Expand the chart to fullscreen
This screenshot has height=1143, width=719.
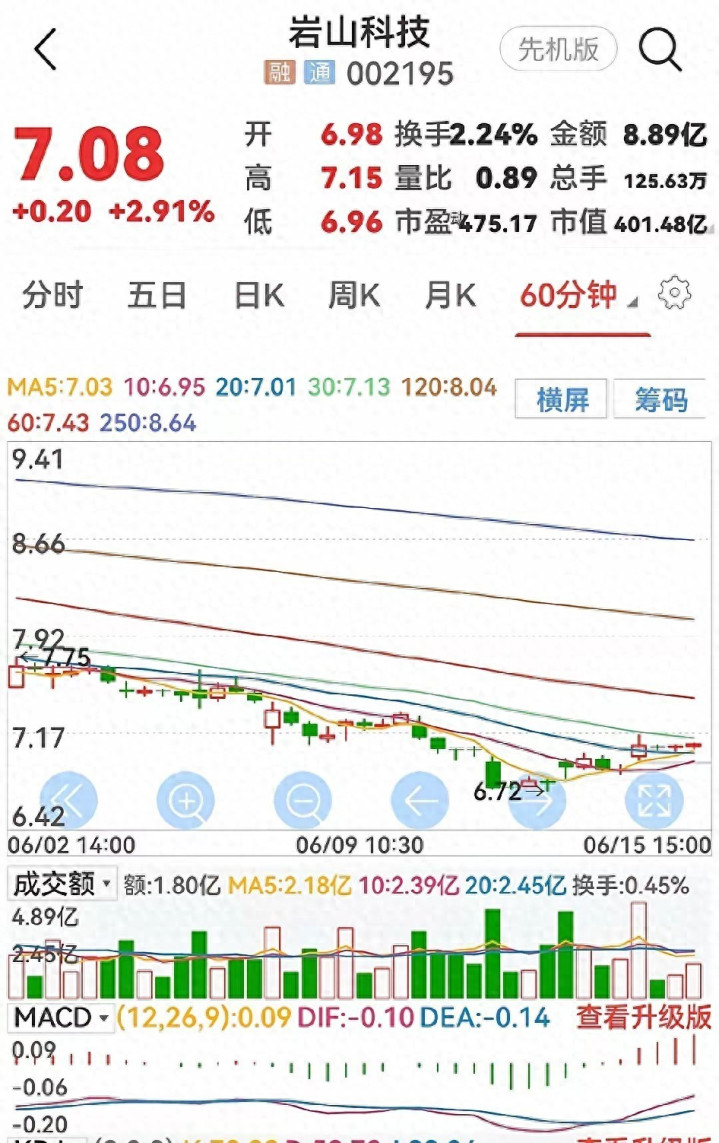tap(654, 800)
